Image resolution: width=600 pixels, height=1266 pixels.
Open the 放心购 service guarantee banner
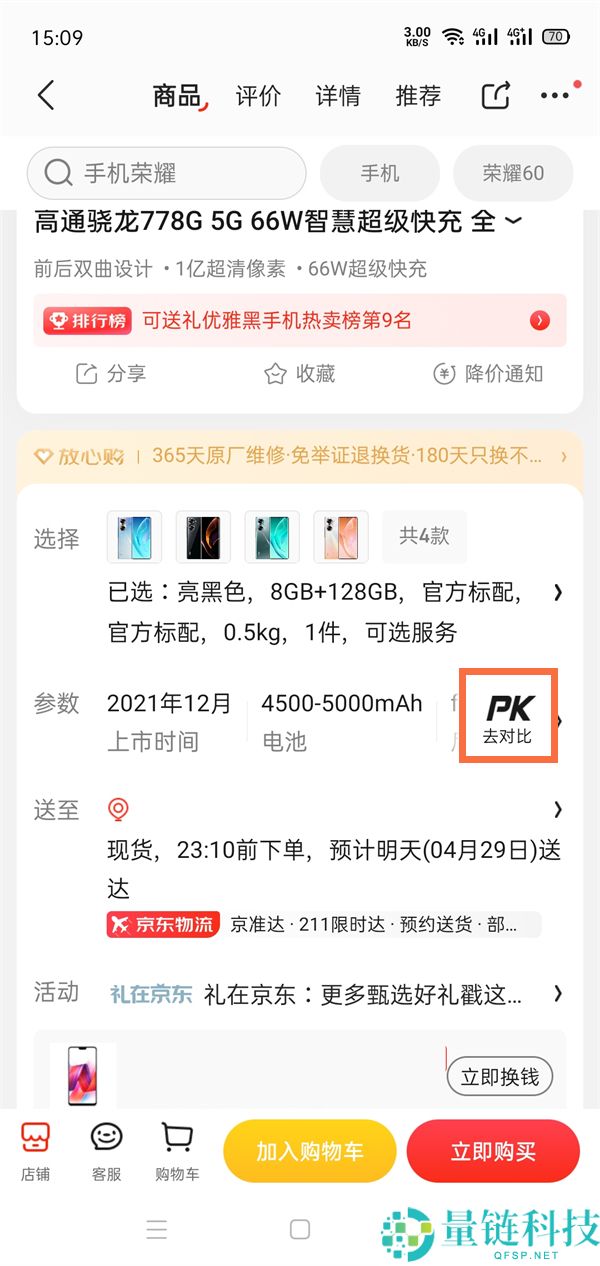point(299,456)
